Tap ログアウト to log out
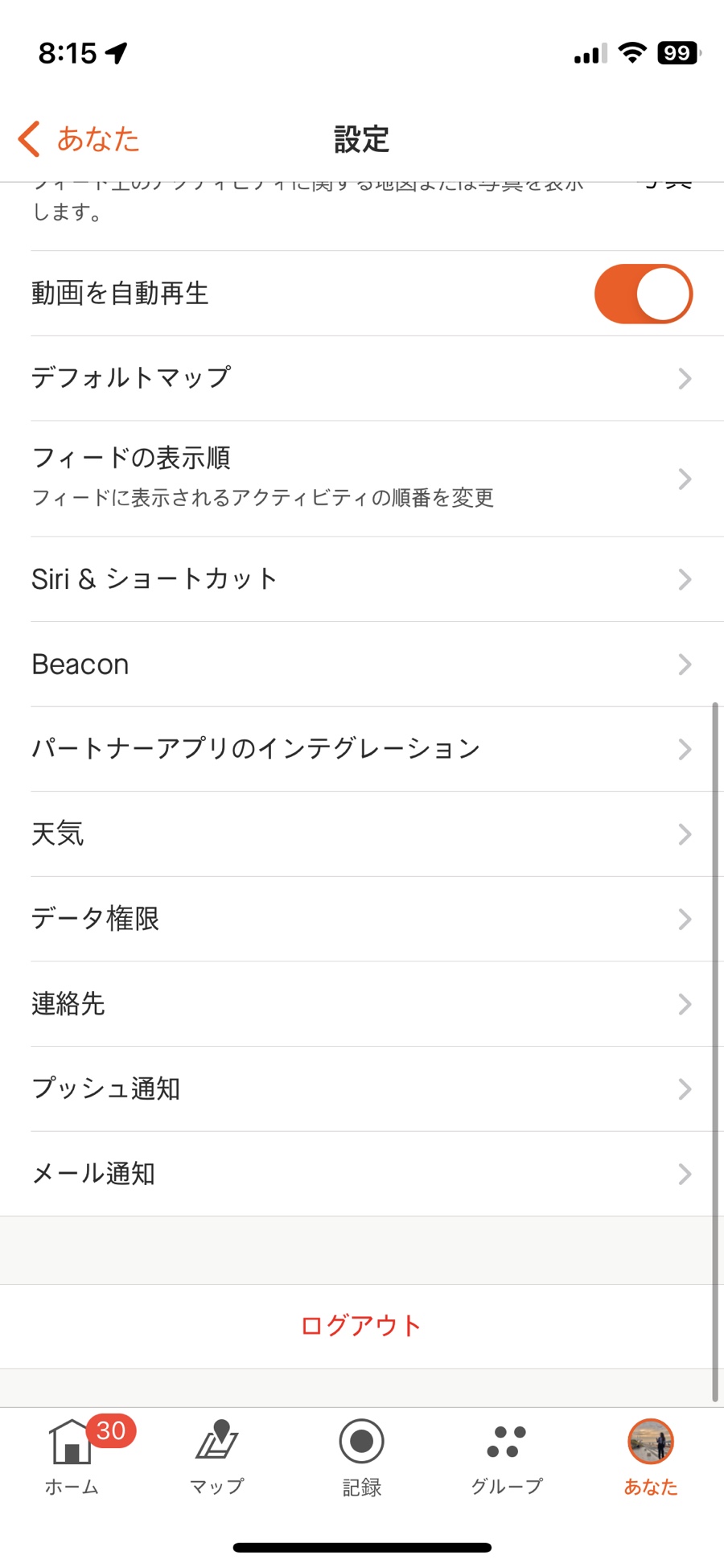Screen dimensions: 724x1568 (x=362, y=1326)
